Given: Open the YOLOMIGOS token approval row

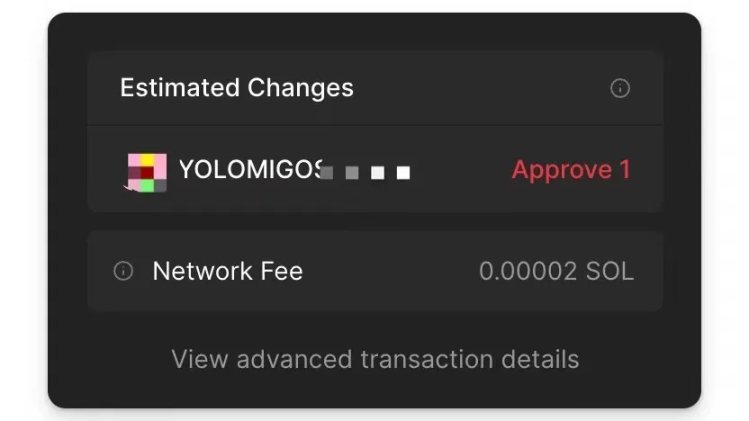Looking at the screenshot, I should point(375,170).
